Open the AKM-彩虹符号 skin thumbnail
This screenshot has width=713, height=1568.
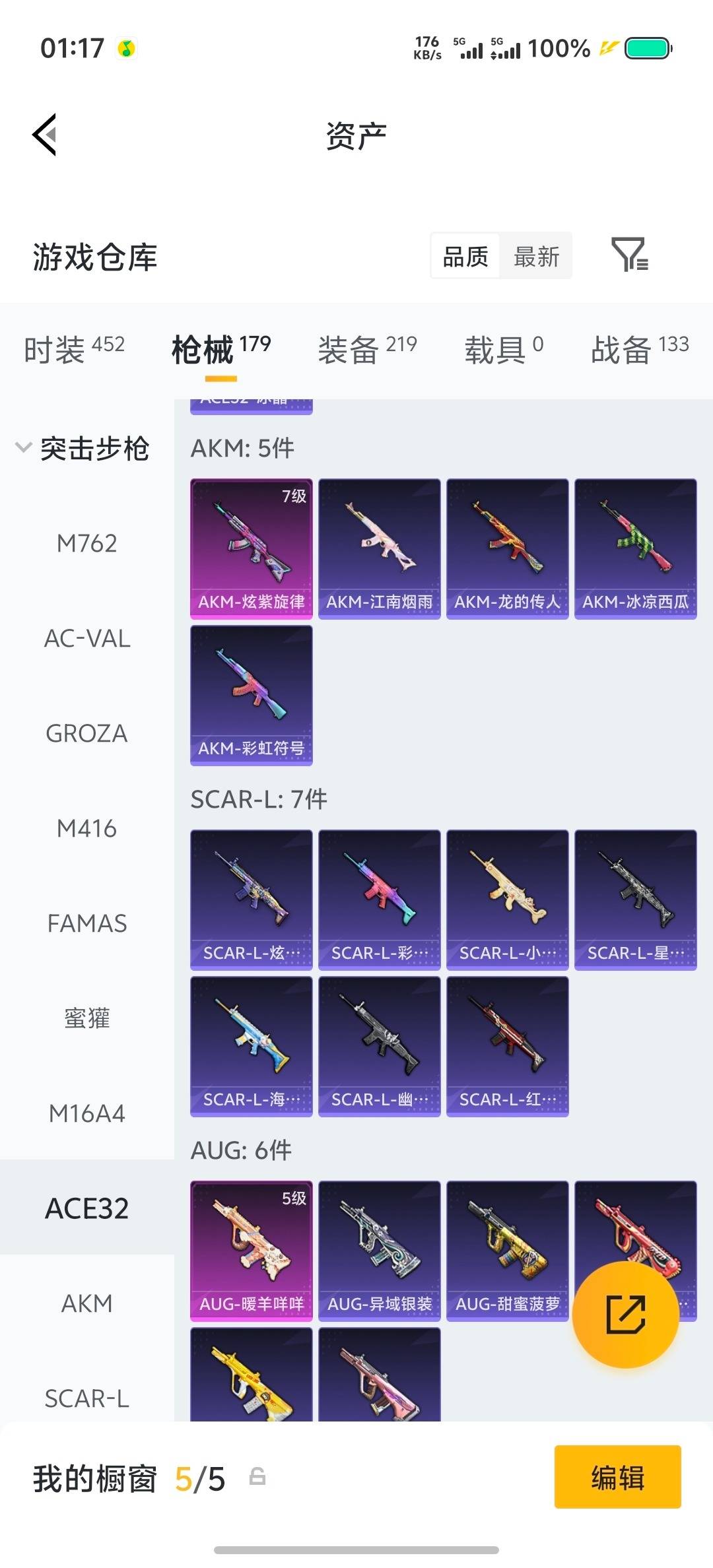[251, 694]
